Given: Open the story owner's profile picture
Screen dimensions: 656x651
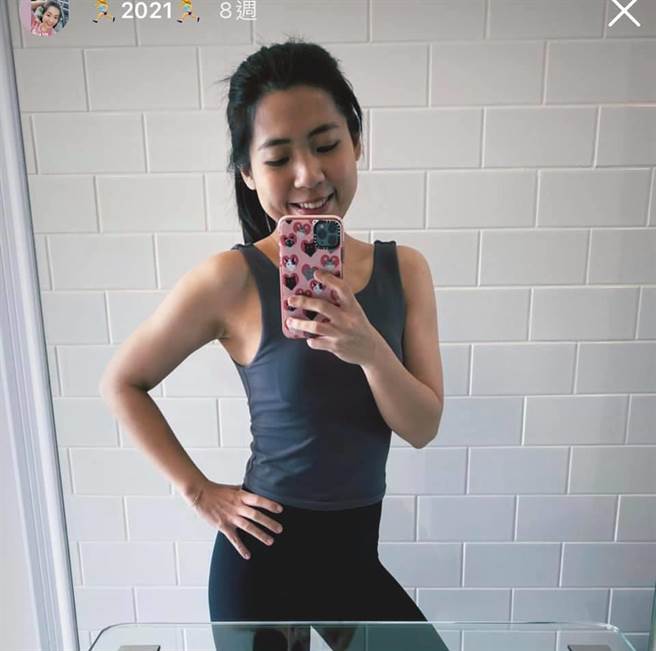Looking at the screenshot, I should coord(44,15).
